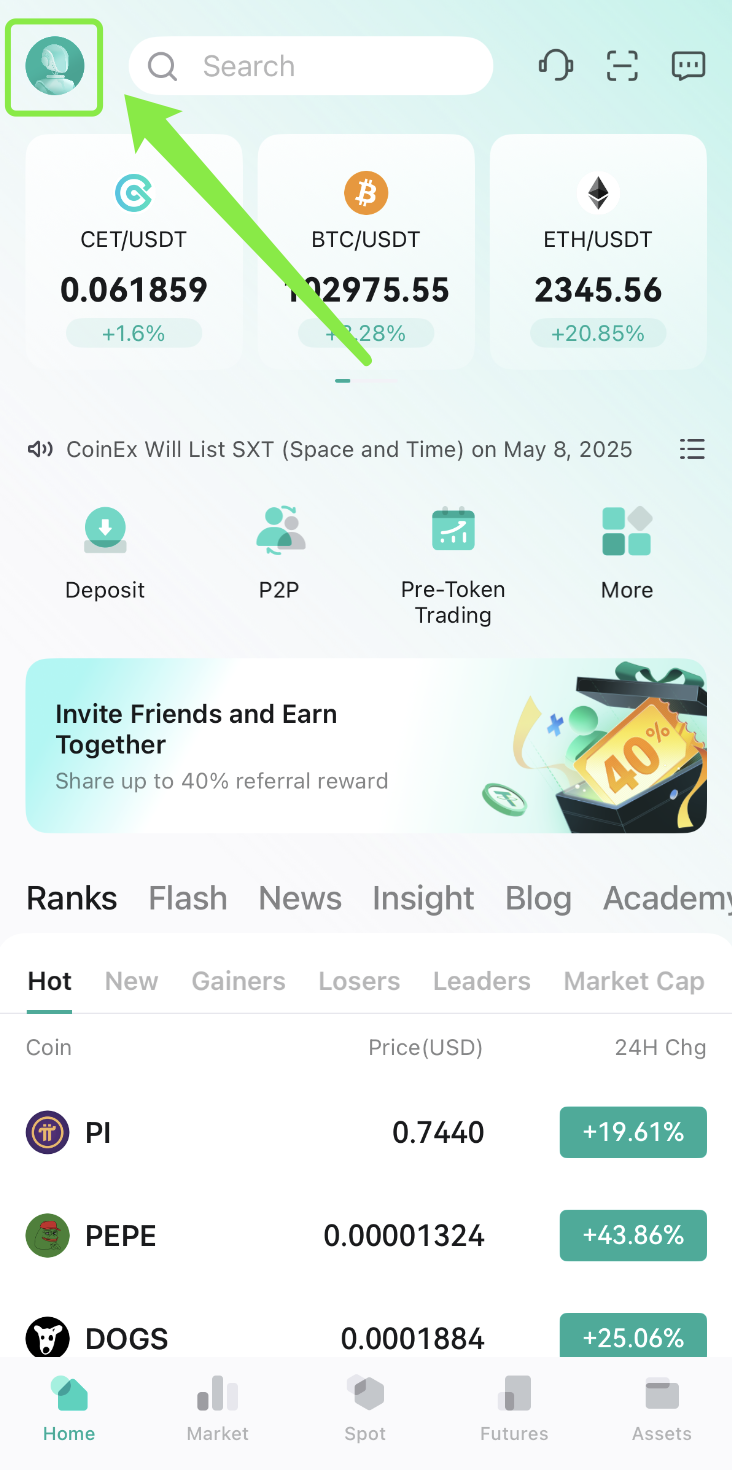Tap the Deposit shortcut

tap(105, 553)
